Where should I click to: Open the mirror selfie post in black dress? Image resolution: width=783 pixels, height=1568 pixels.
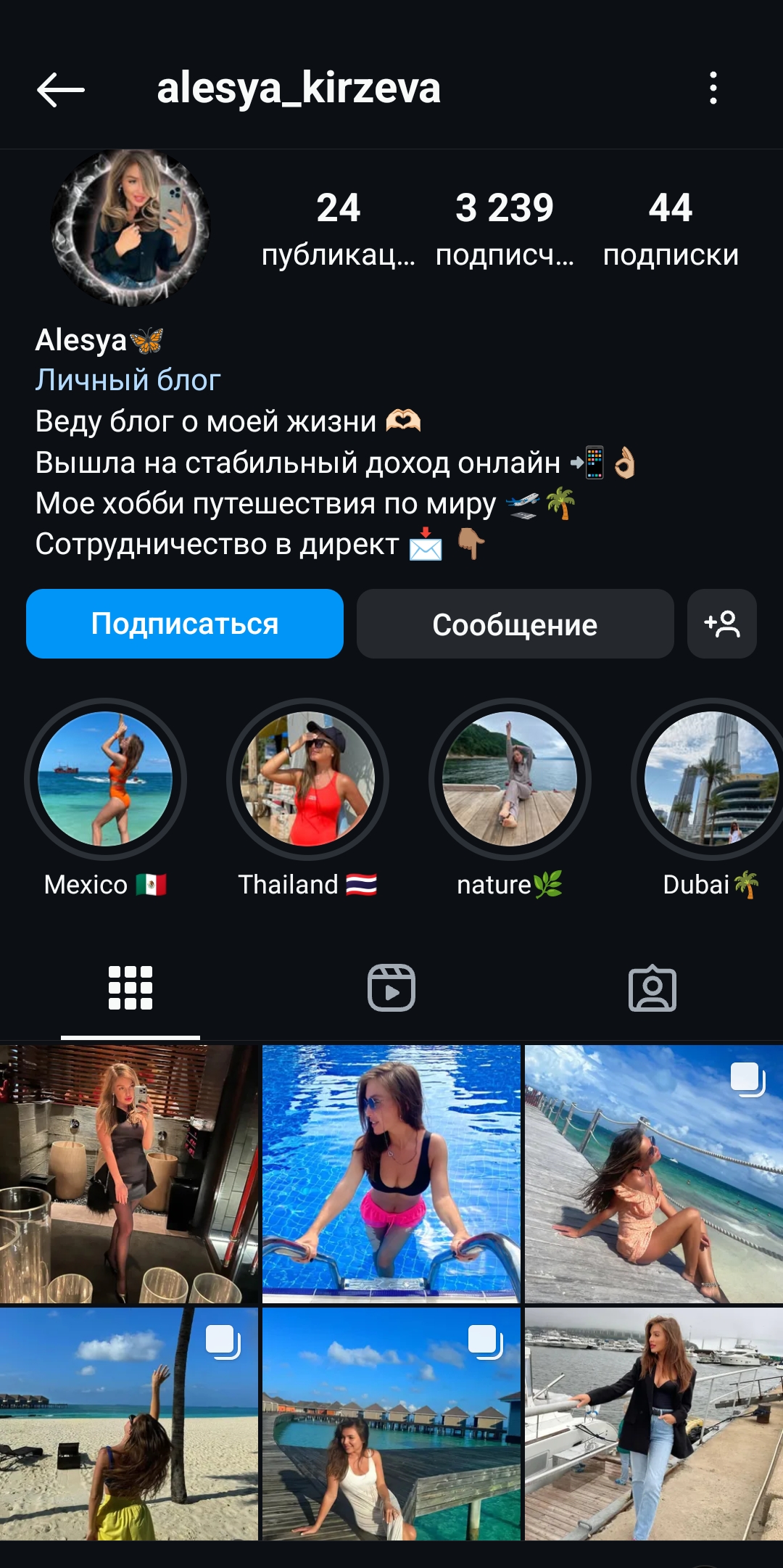point(129,1173)
